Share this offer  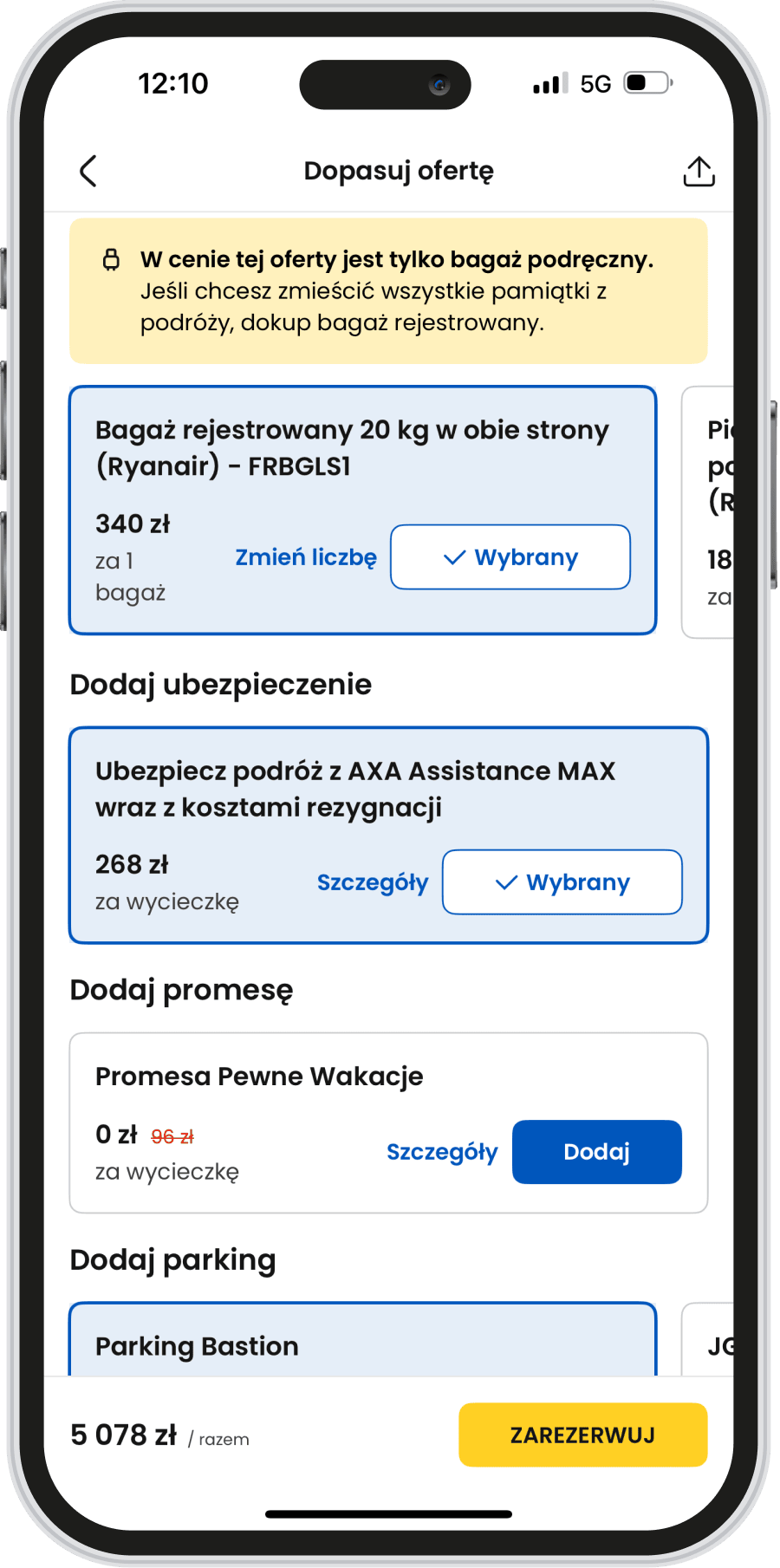(x=699, y=172)
